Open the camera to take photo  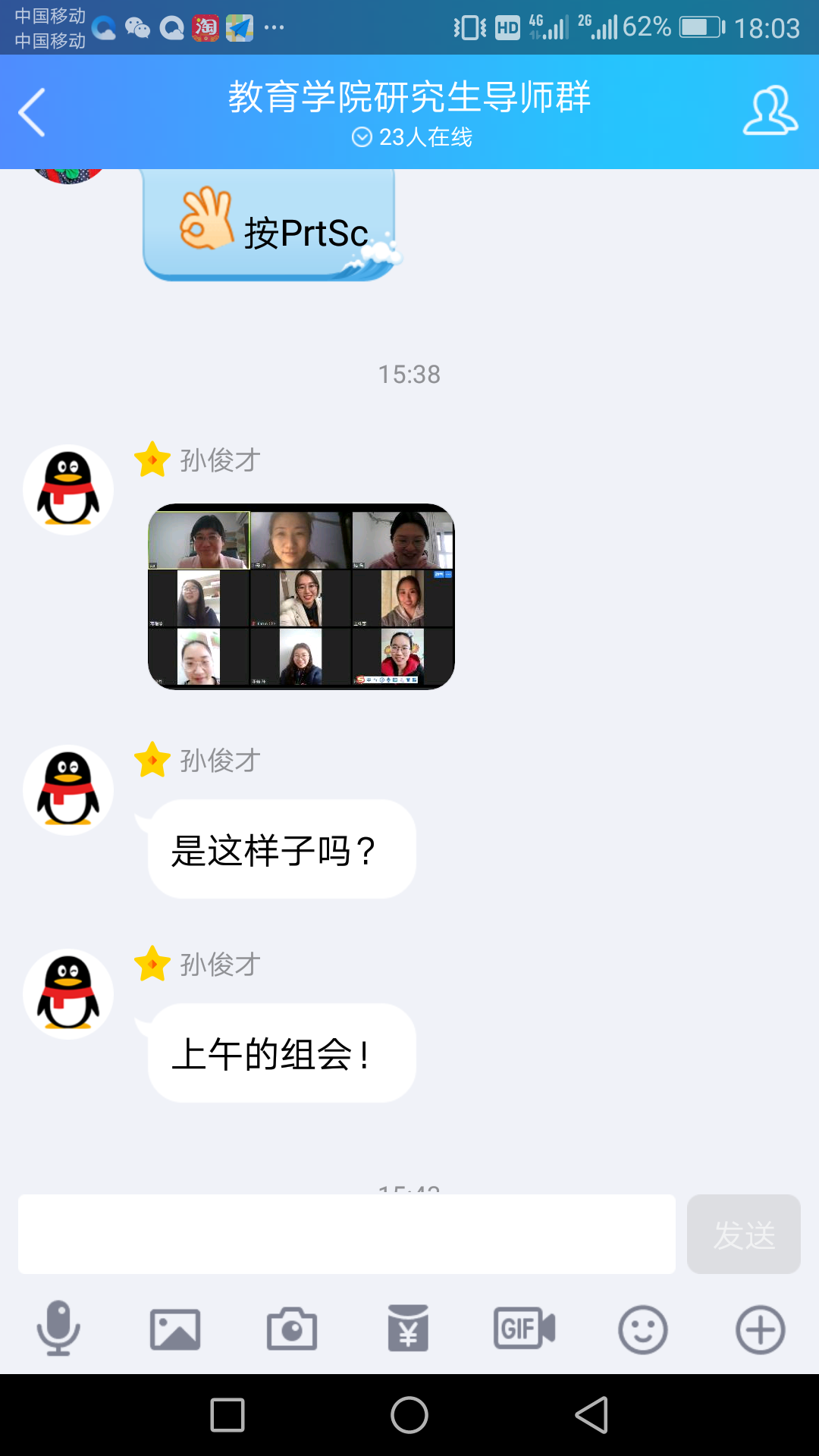pyautogui.click(x=292, y=1329)
